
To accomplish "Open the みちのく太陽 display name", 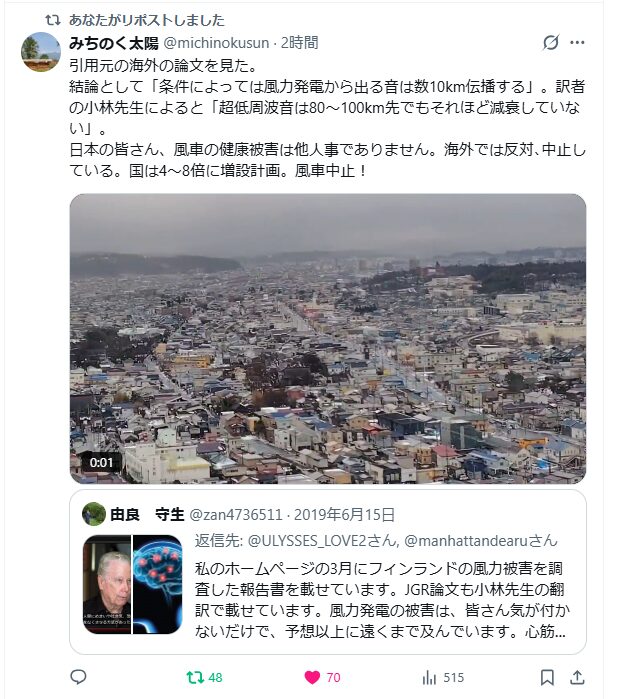I will 114,42.
